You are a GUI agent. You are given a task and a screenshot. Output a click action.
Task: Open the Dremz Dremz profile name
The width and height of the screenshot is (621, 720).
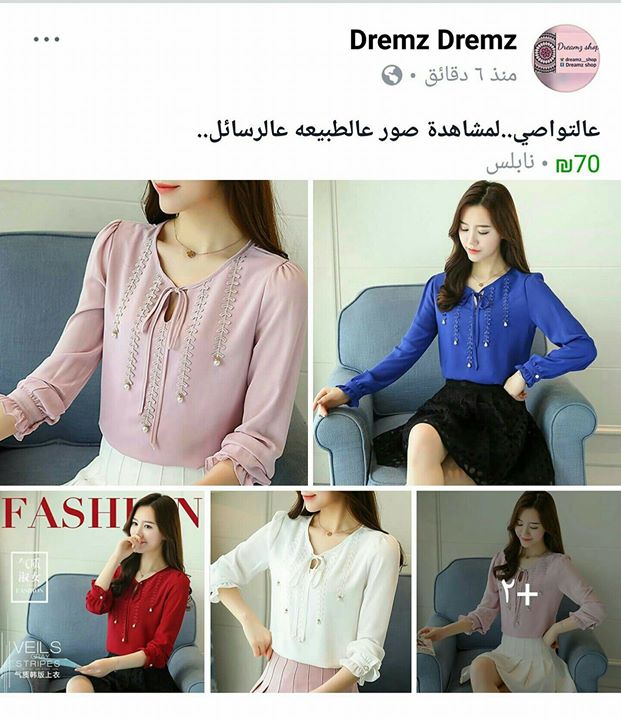pos(433,41)
